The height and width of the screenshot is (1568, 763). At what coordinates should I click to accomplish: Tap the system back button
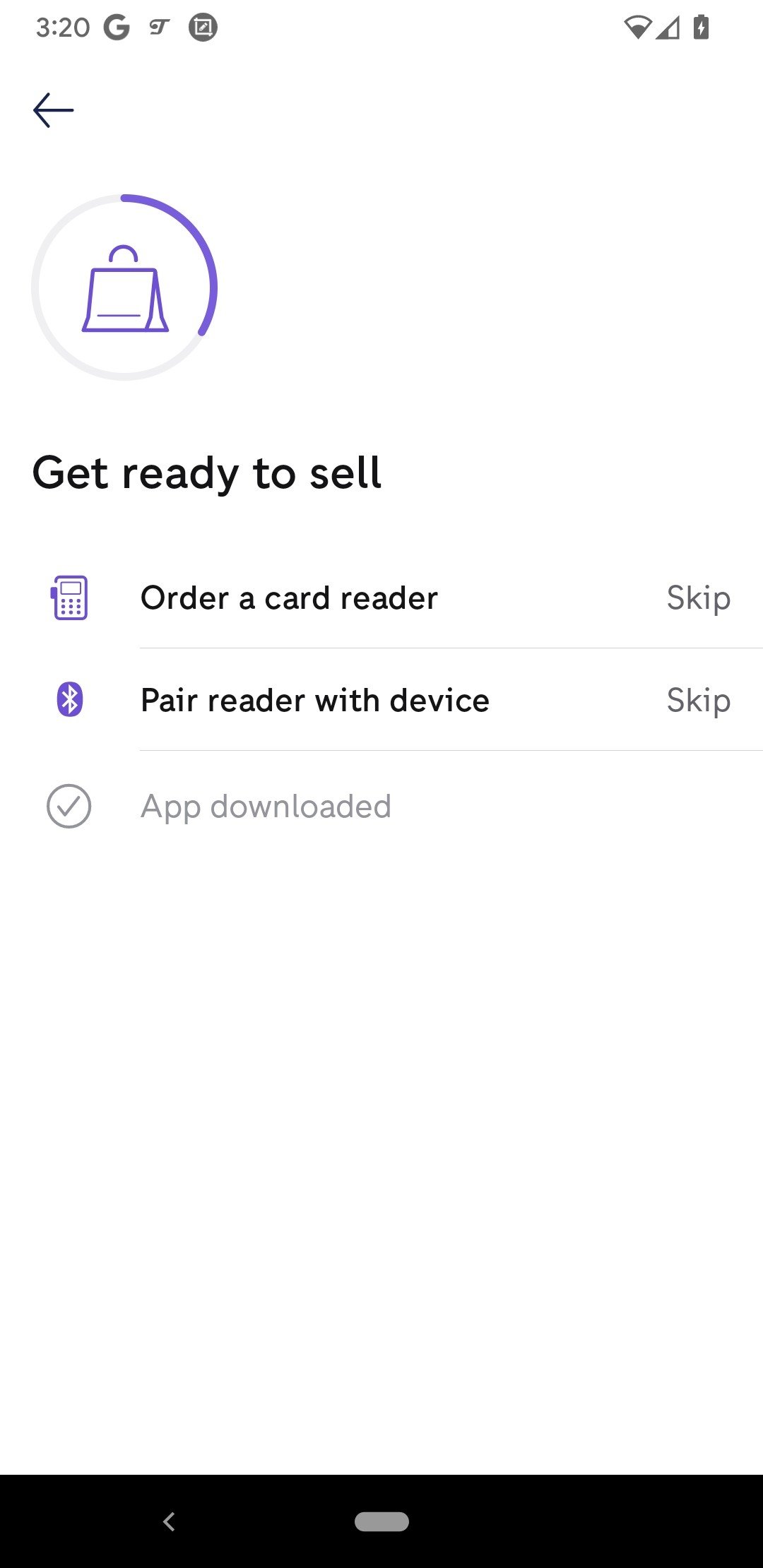[x=169, y=1521]
